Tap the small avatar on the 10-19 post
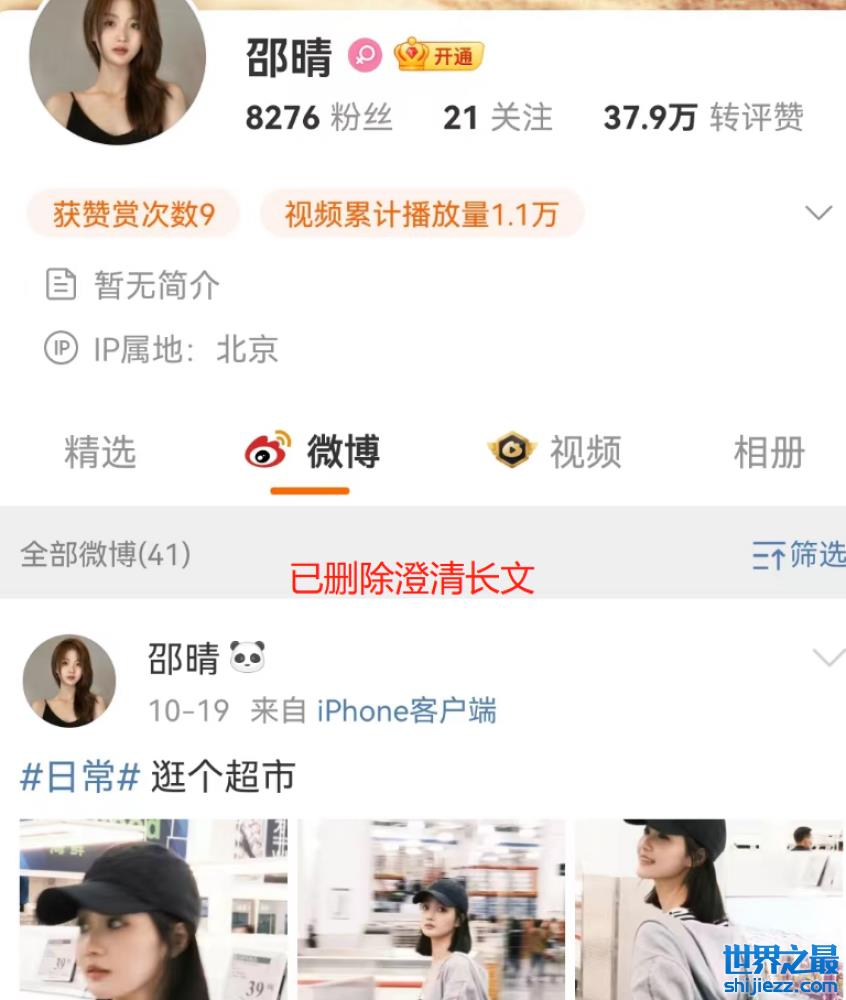846x1000 pixels. (69, 680)
